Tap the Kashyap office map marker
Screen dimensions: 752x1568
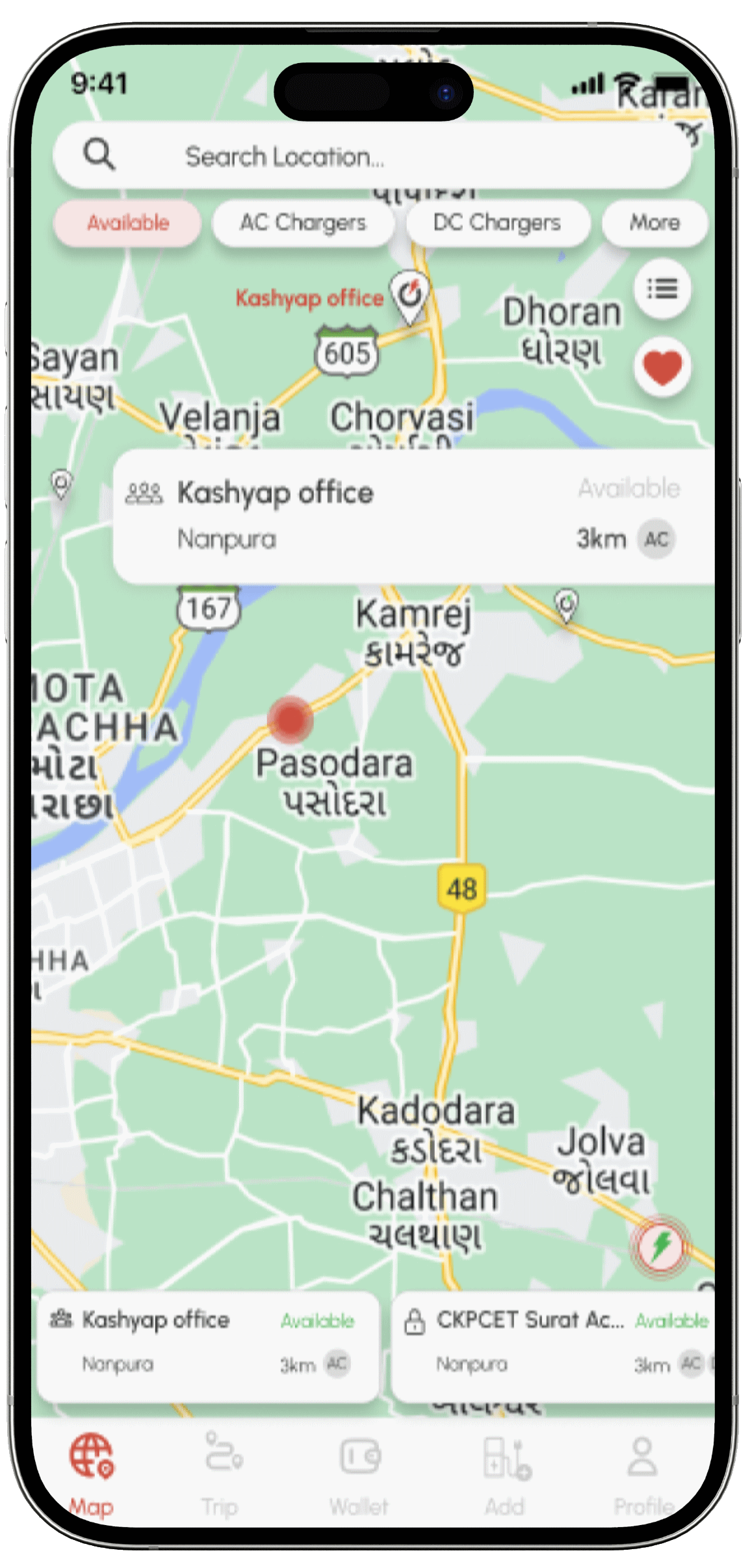point(410,296)
